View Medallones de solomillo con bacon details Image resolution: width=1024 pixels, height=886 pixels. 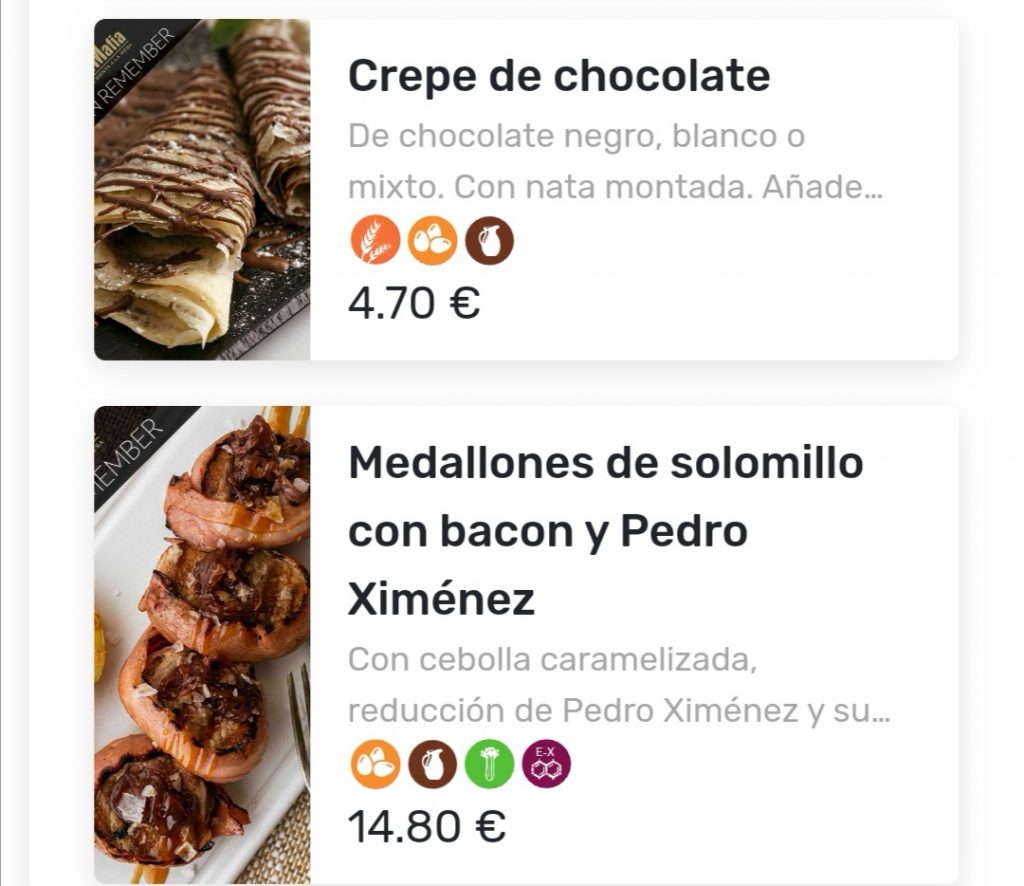click(x=604, y=530)
